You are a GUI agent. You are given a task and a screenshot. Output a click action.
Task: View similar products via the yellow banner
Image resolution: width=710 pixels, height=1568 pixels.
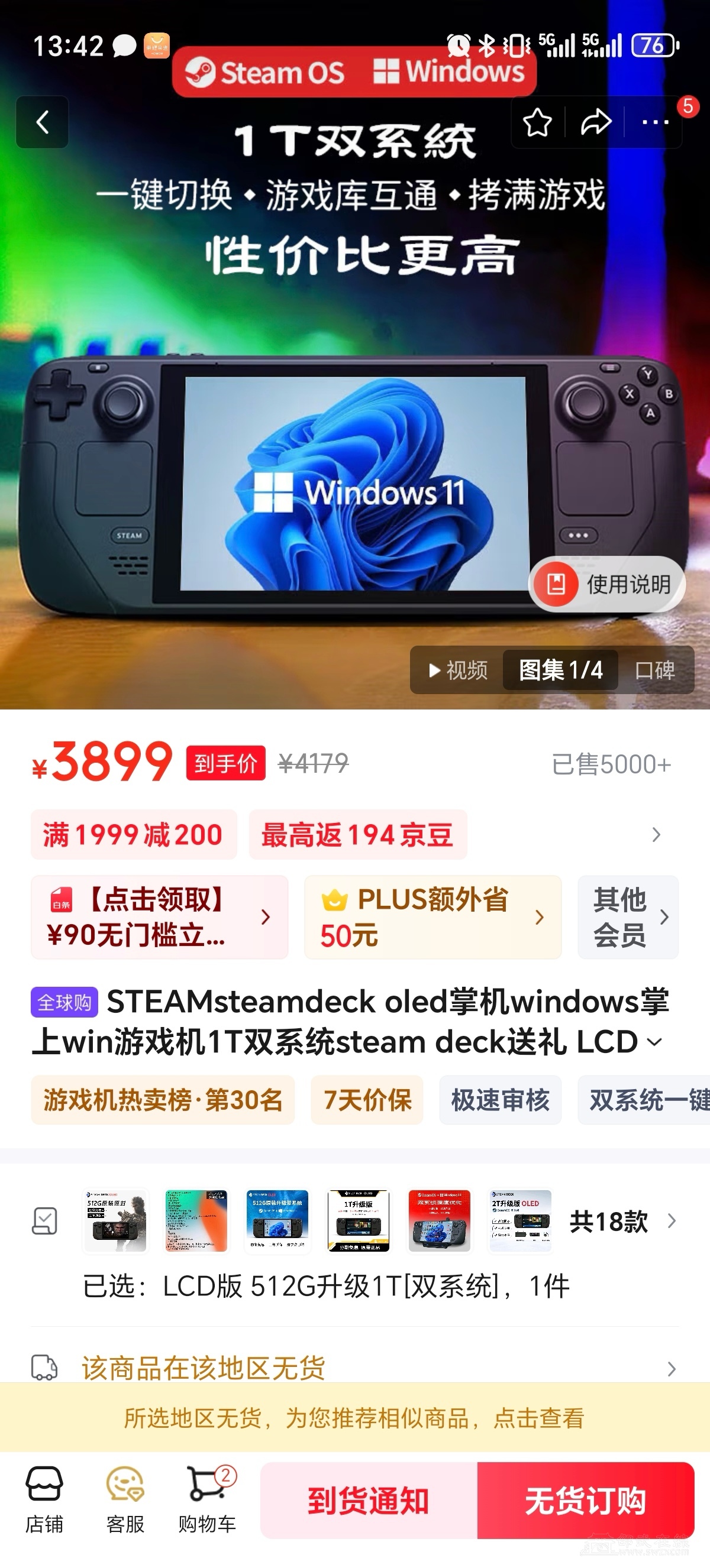355,1418
